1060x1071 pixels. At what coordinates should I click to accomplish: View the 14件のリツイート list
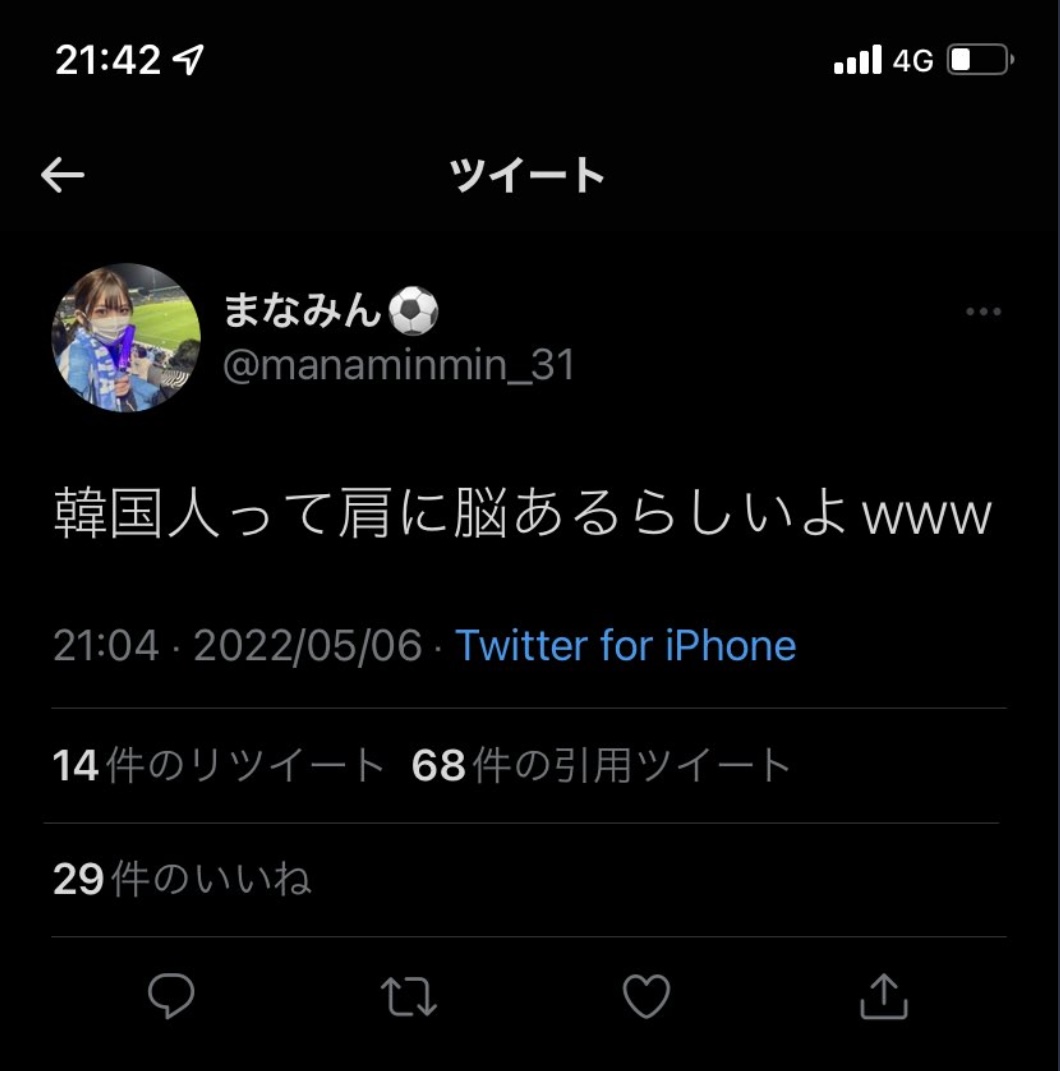[x=218, y=767]
